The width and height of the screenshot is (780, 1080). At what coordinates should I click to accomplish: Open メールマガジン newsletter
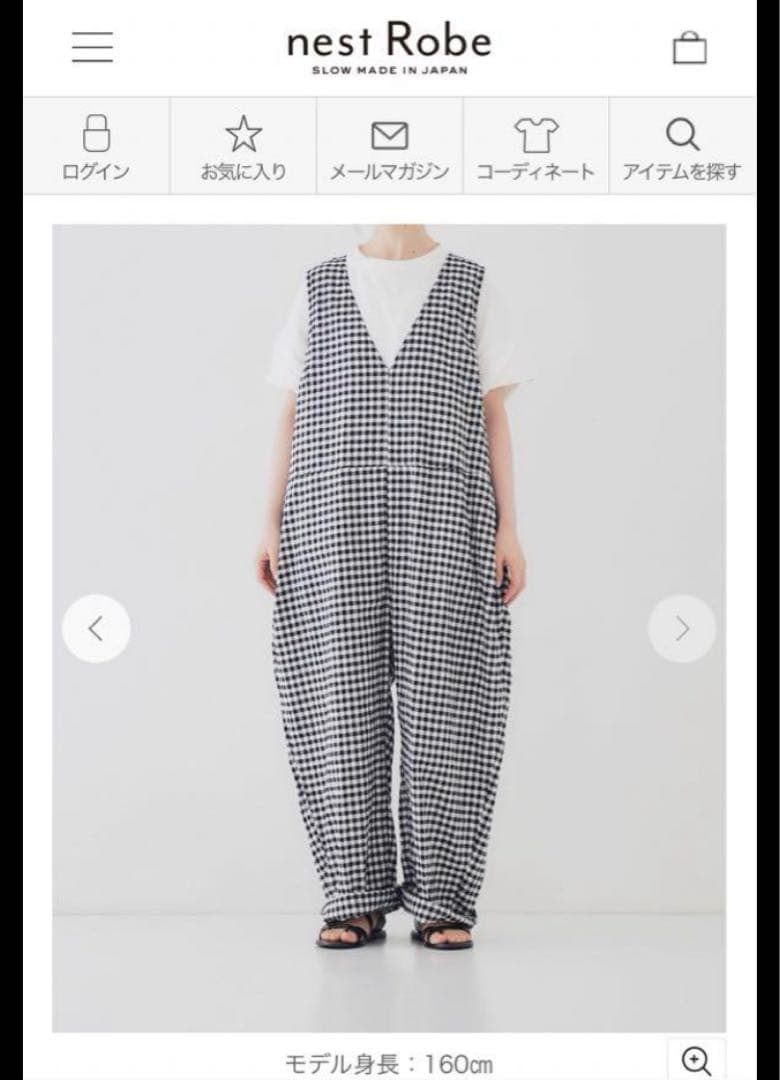[389, 148]
